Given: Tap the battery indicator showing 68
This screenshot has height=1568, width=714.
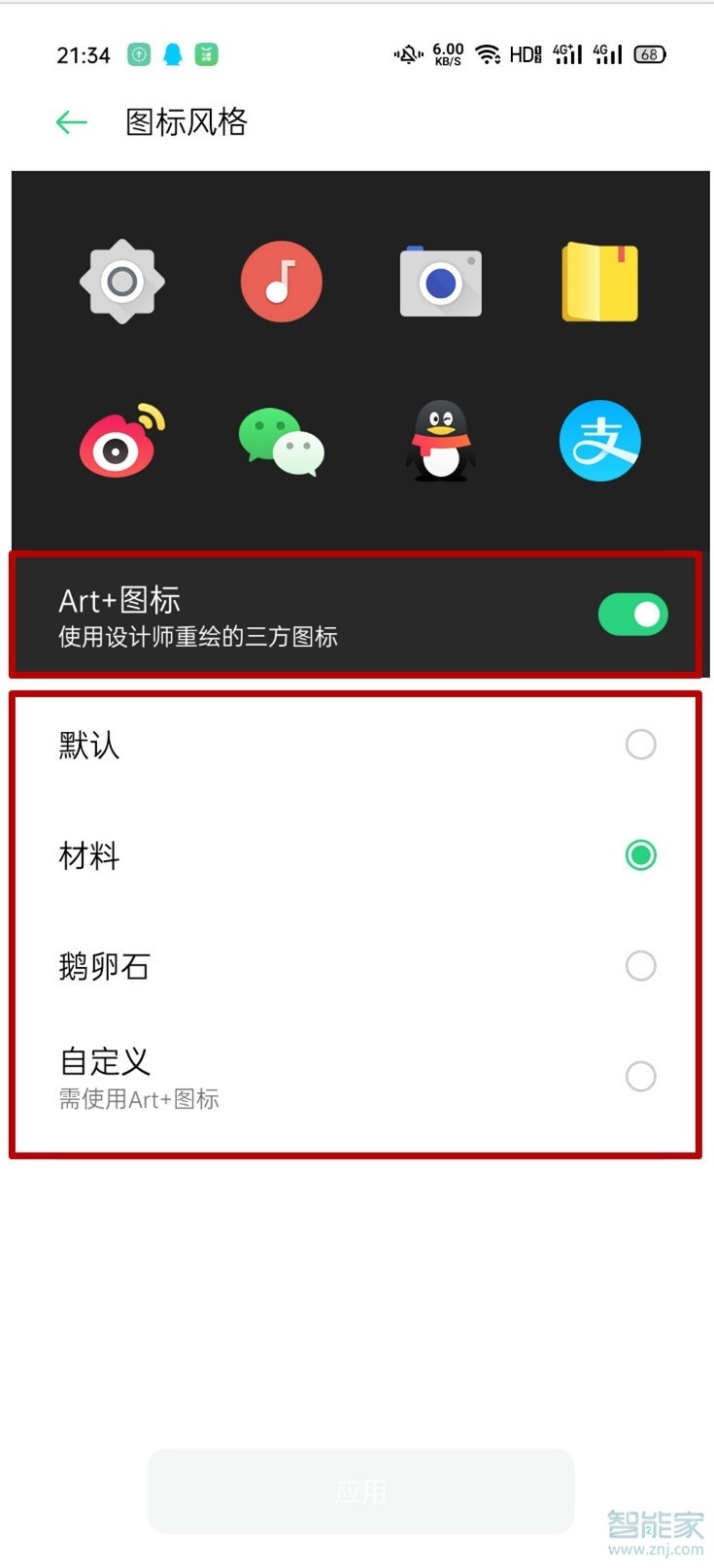Looking at the screenshot, I should coord(649,54).
